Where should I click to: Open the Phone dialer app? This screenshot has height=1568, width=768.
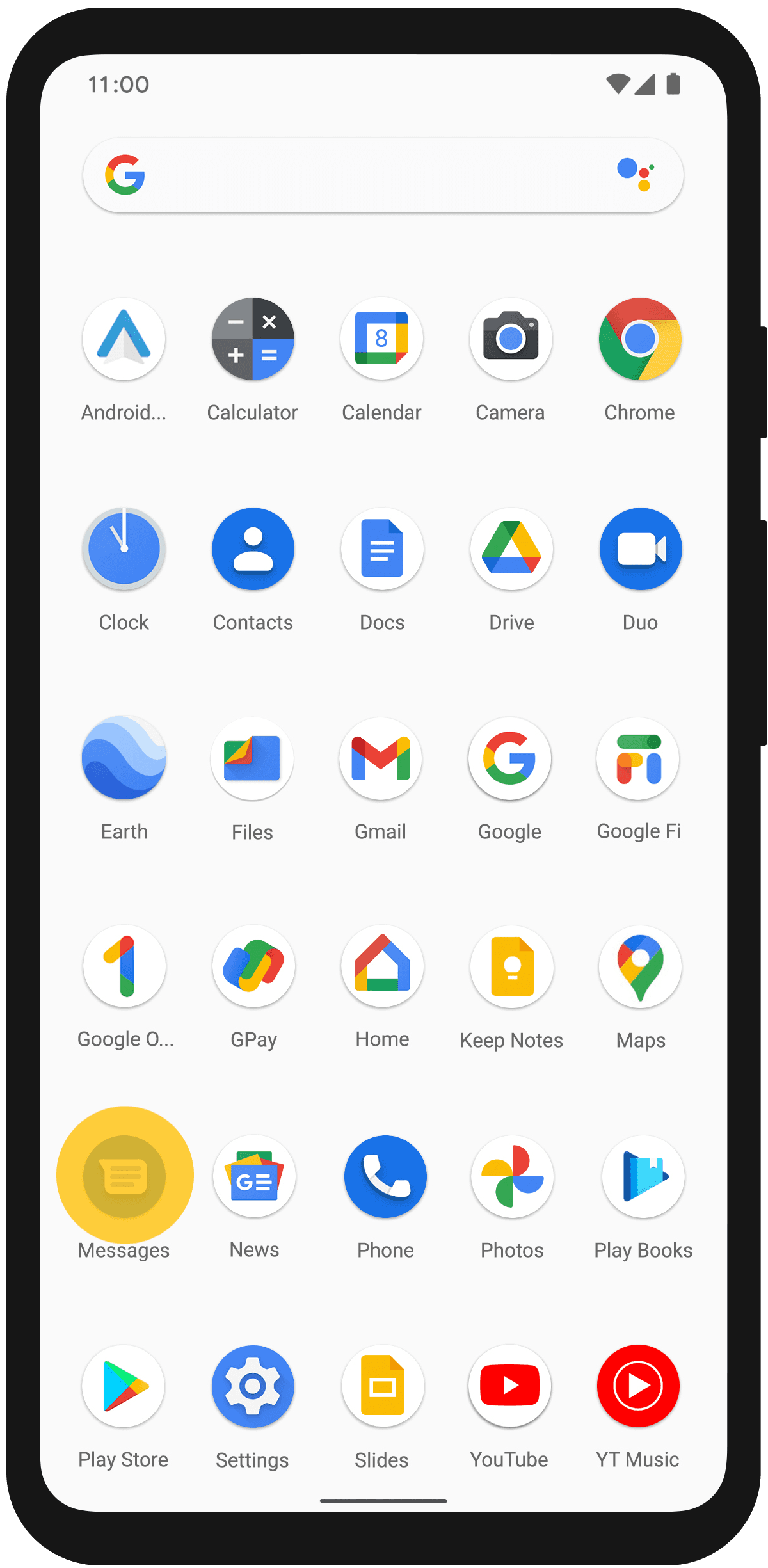(x=385, y=1176)
